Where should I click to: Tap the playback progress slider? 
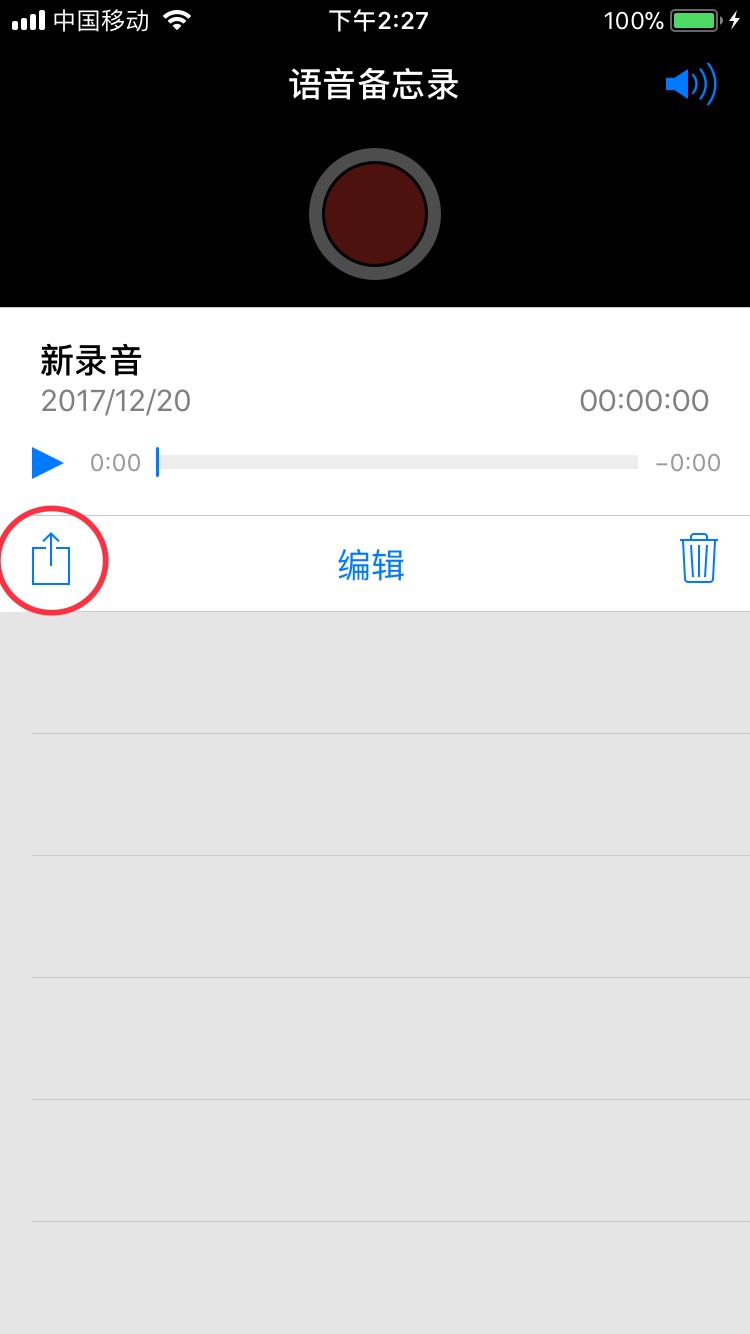pyautogui.click(x=398, y=462)
